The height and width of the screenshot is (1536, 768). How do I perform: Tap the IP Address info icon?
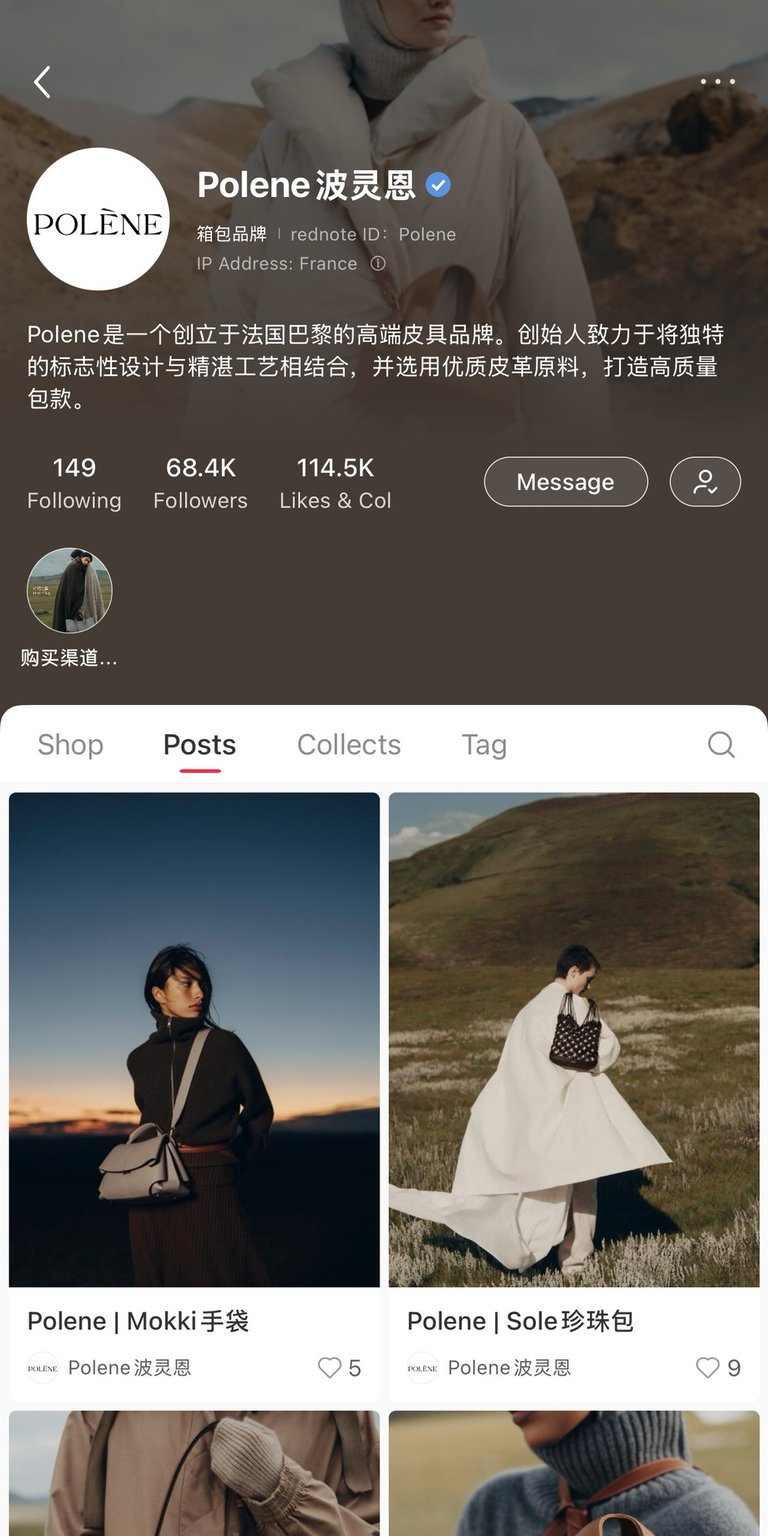tap(378, 264)
